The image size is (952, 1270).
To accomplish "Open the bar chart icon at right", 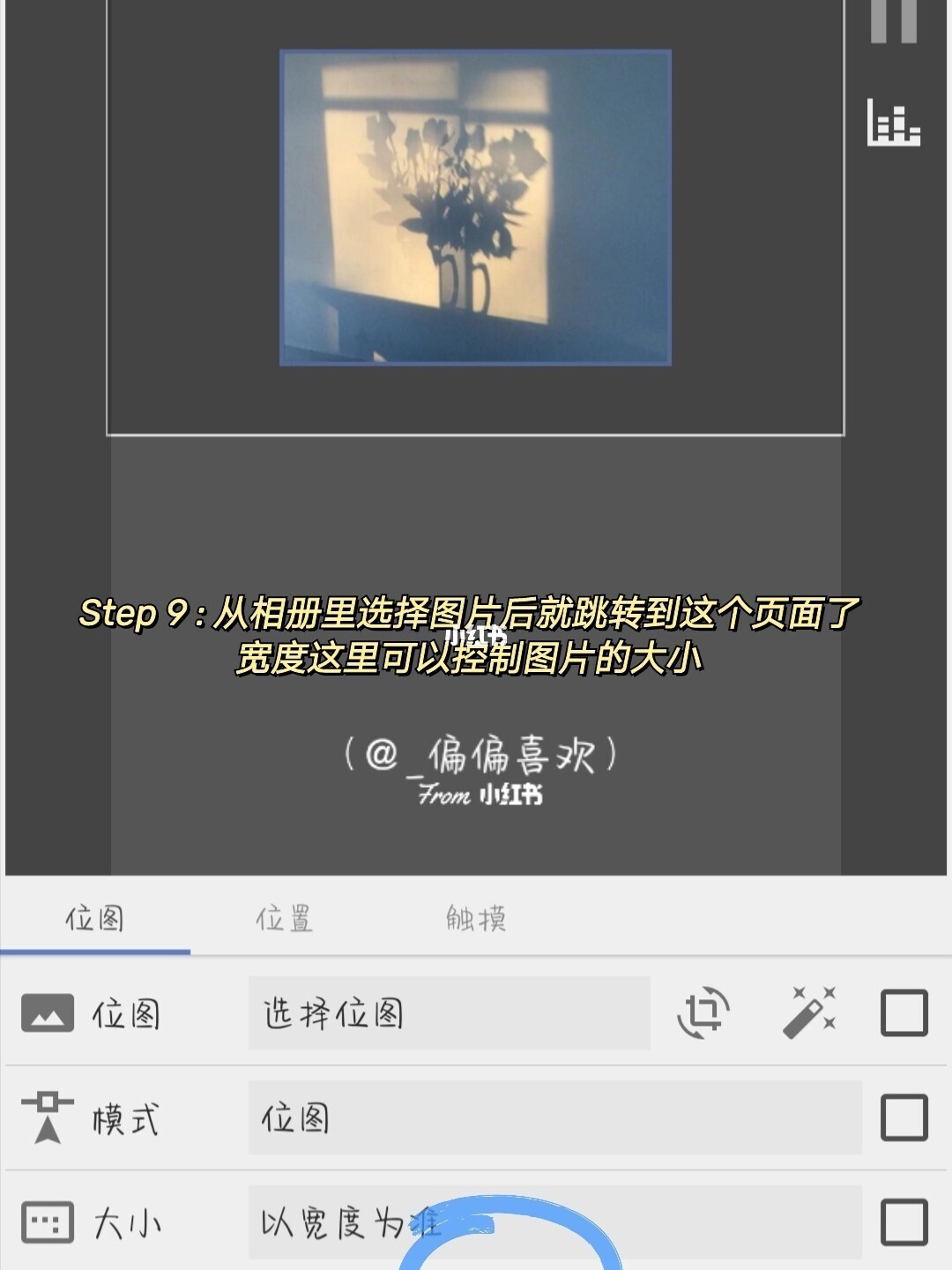I will pos(893,123).
